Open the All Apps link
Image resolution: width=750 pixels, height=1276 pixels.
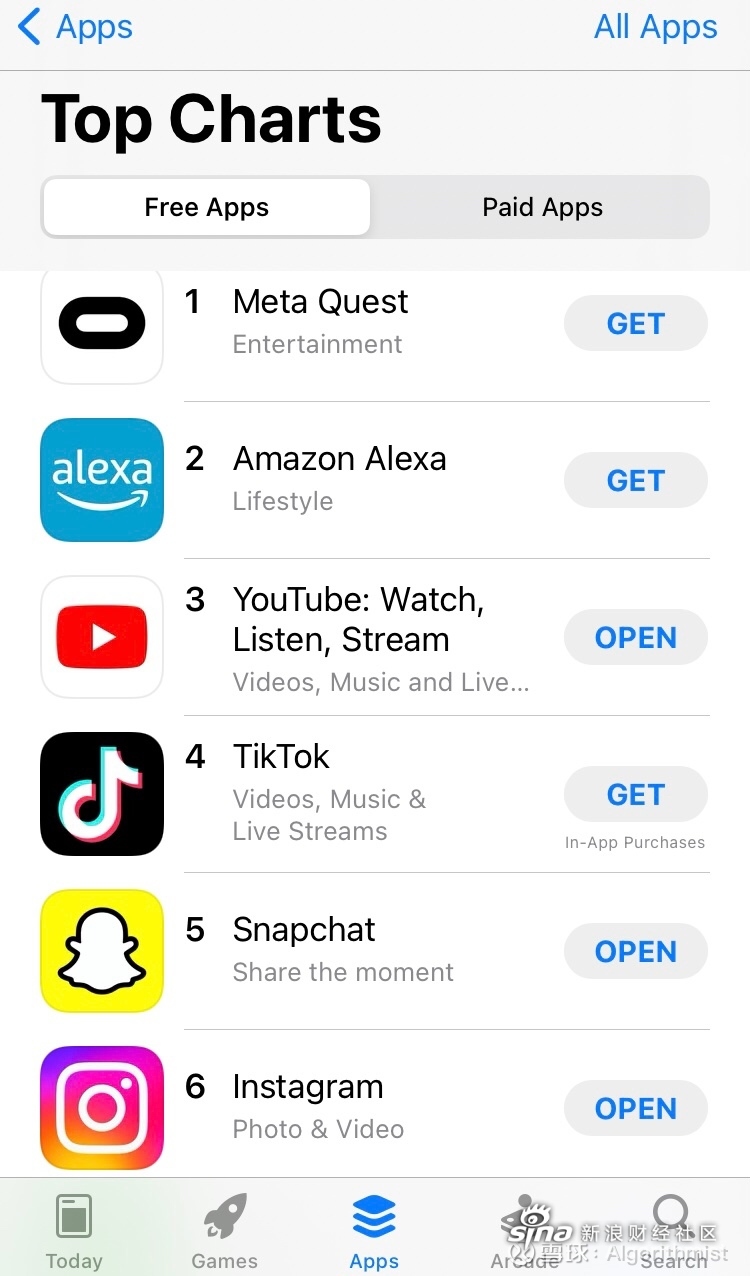pos(655,28)
